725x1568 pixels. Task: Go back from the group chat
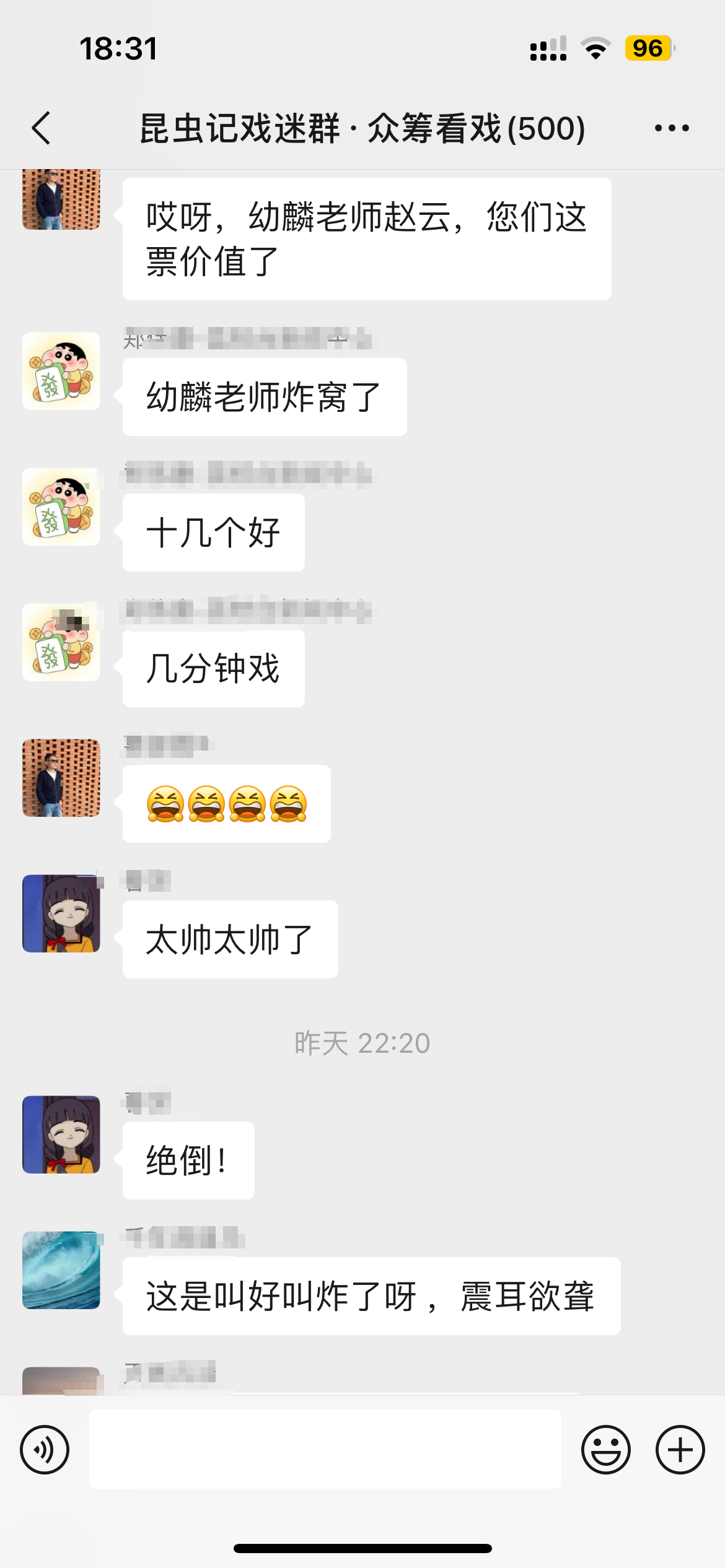tap(41, 128)
